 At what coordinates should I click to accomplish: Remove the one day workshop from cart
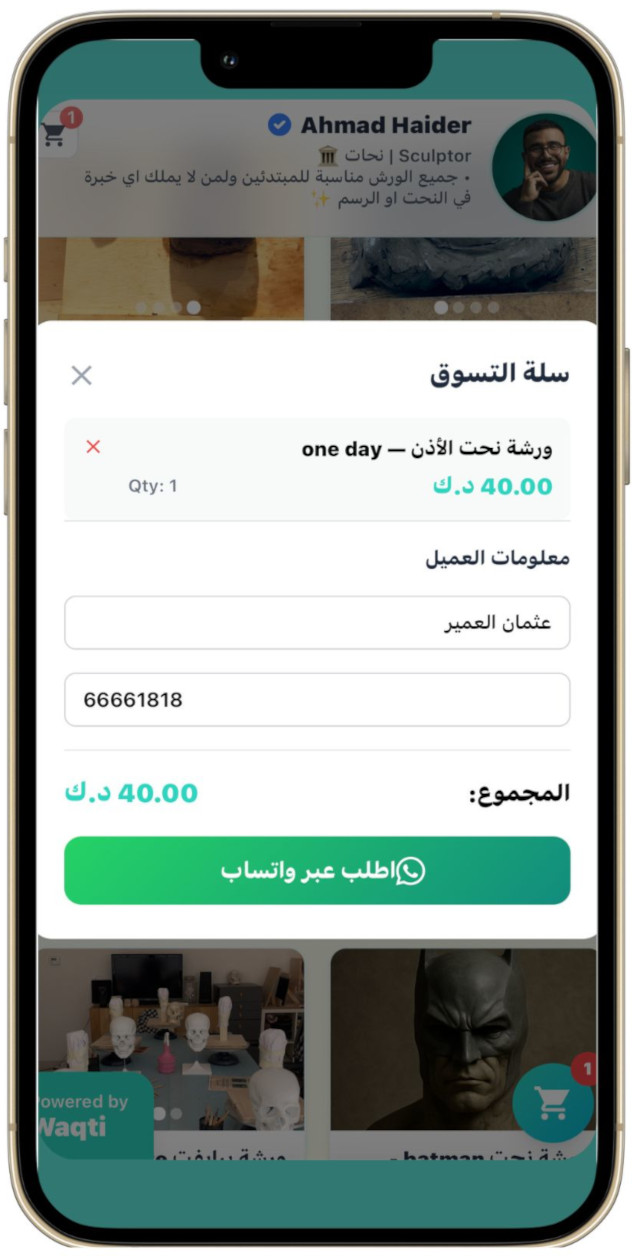(93, 447)
